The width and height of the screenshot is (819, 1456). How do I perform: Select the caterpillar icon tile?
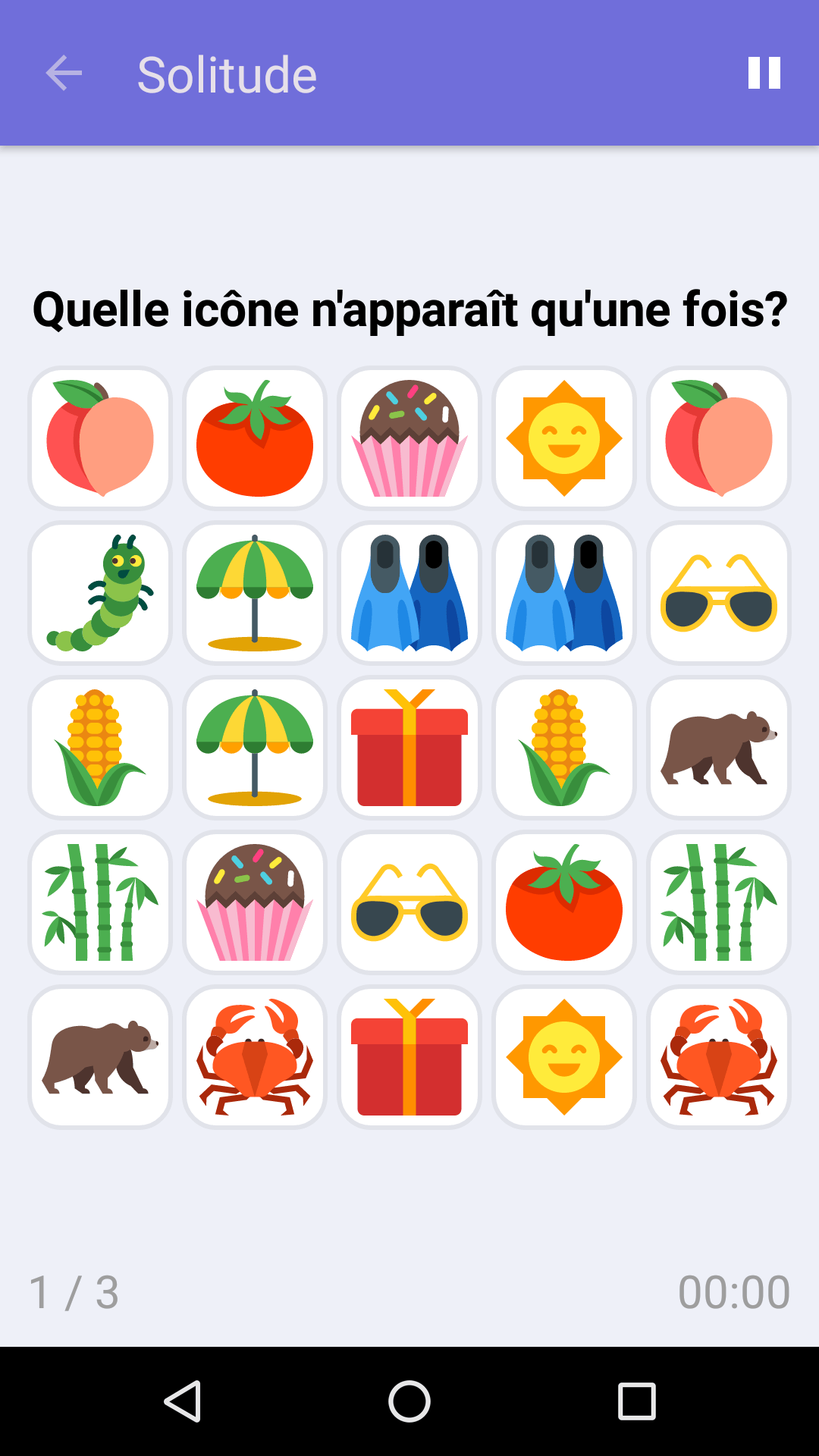point(100,592)
